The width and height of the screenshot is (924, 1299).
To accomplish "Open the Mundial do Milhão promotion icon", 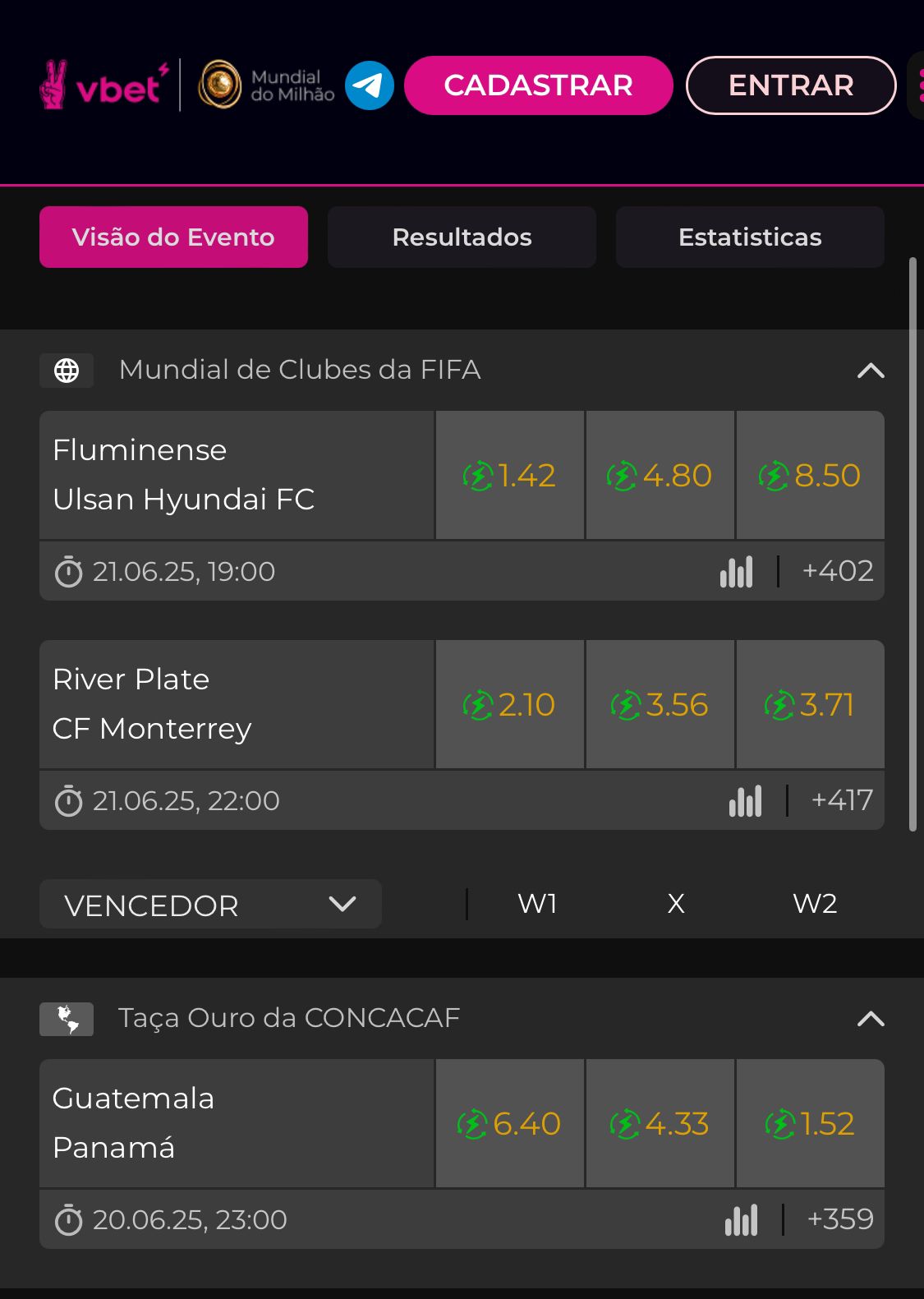I will (x=219, y=85).
